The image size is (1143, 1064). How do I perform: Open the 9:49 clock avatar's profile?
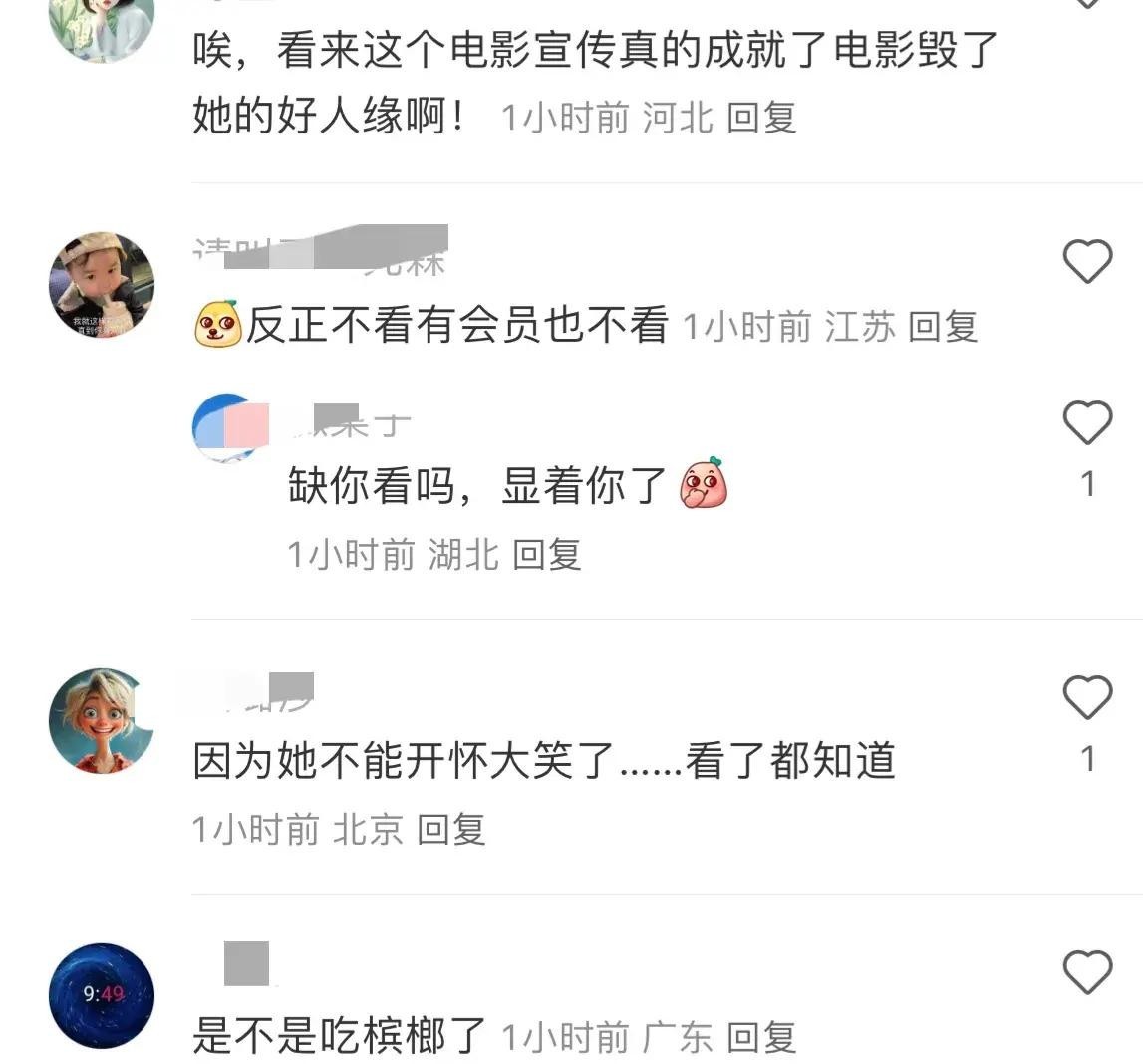[x=102, y=995]
